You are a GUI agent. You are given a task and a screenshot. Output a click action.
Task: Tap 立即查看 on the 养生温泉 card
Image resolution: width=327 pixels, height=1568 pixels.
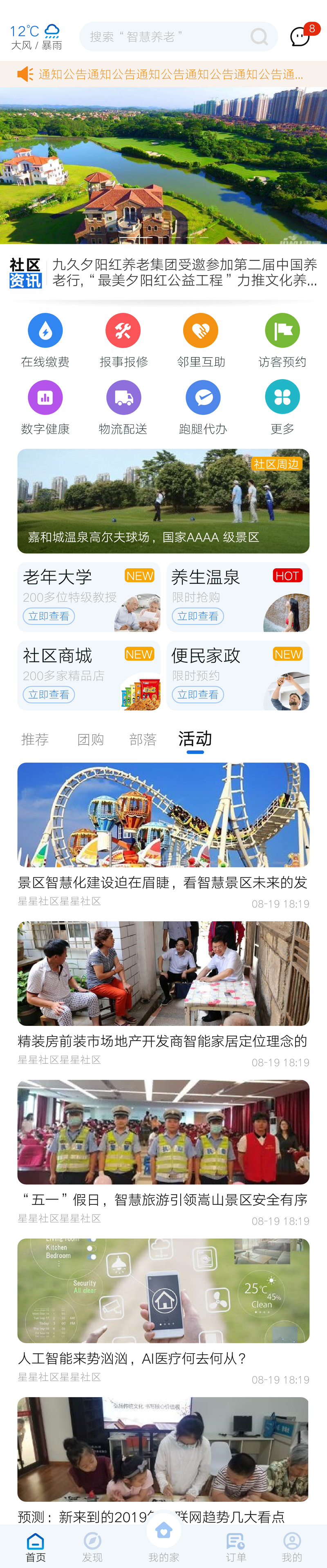click(197, 616)
